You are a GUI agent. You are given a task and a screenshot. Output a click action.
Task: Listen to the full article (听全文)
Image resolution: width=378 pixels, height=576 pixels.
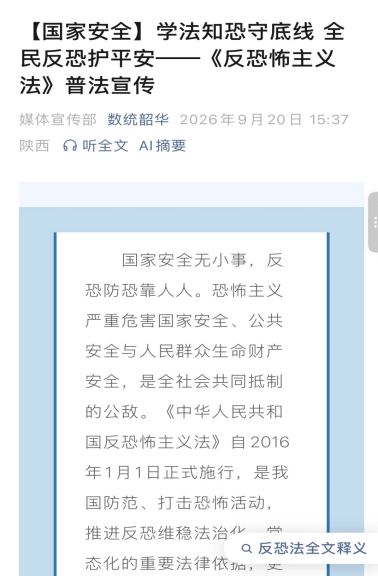point(96,146)
